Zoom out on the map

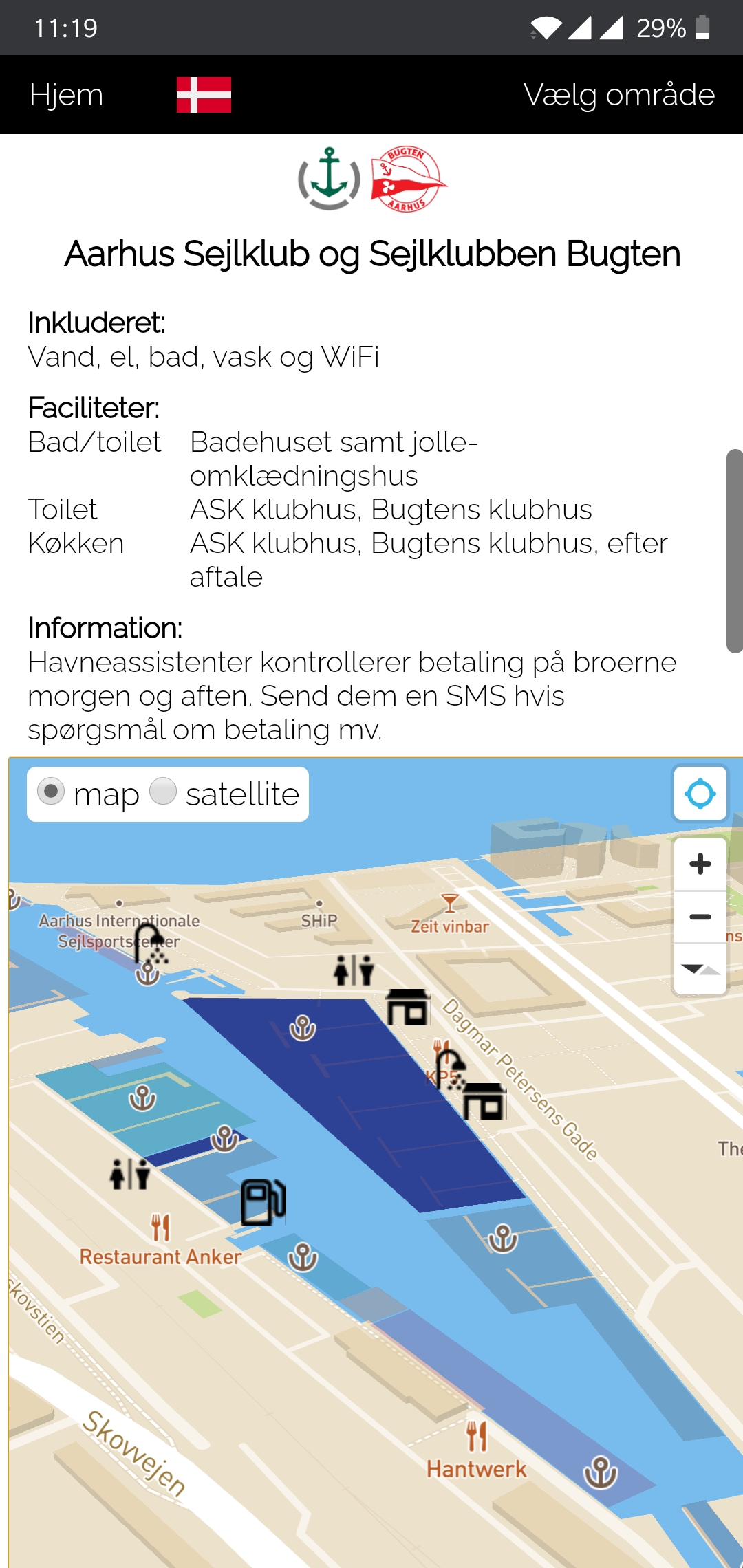click(x=700, y=917)
